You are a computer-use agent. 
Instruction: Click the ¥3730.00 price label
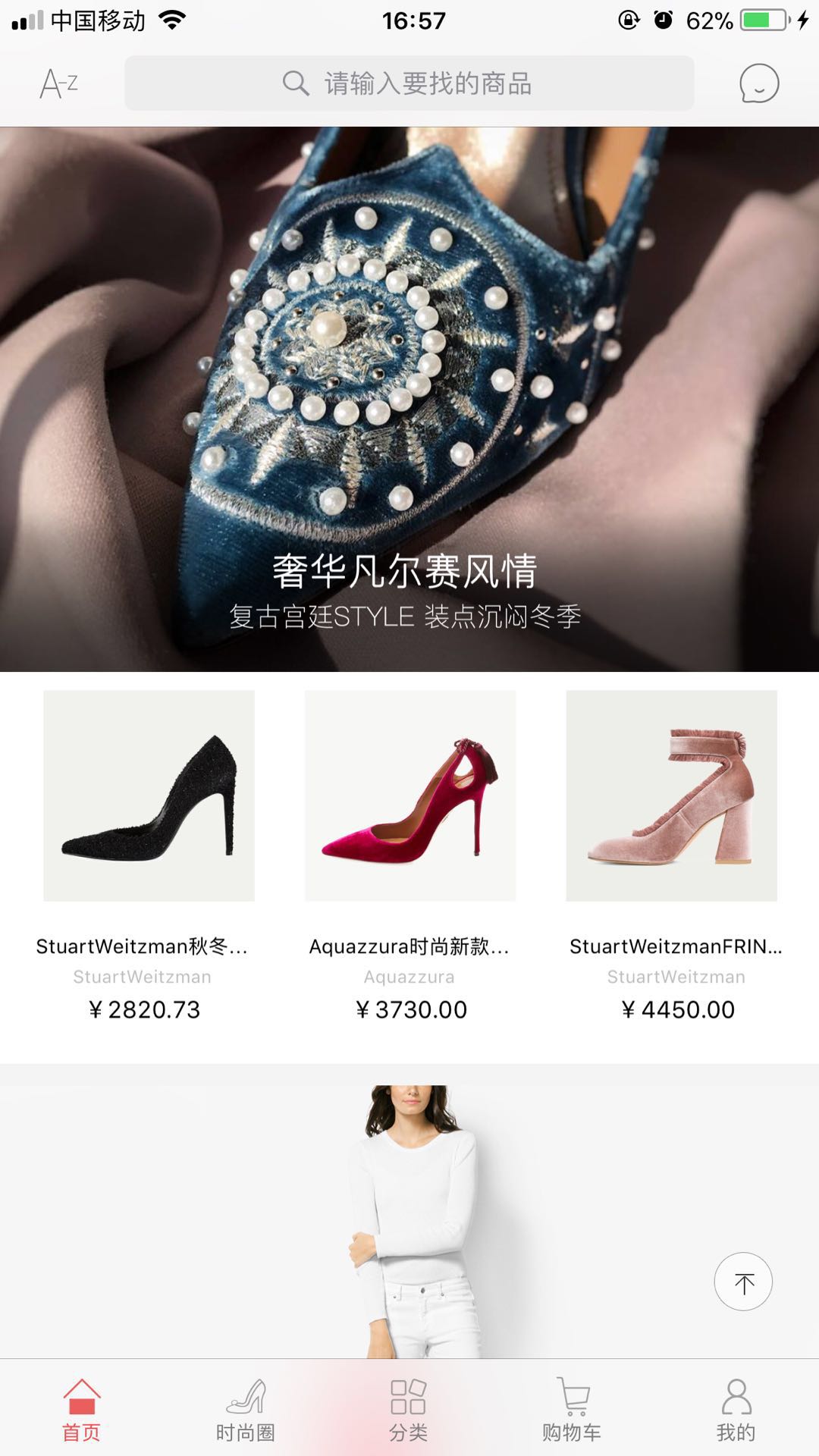click(409, 1009)
